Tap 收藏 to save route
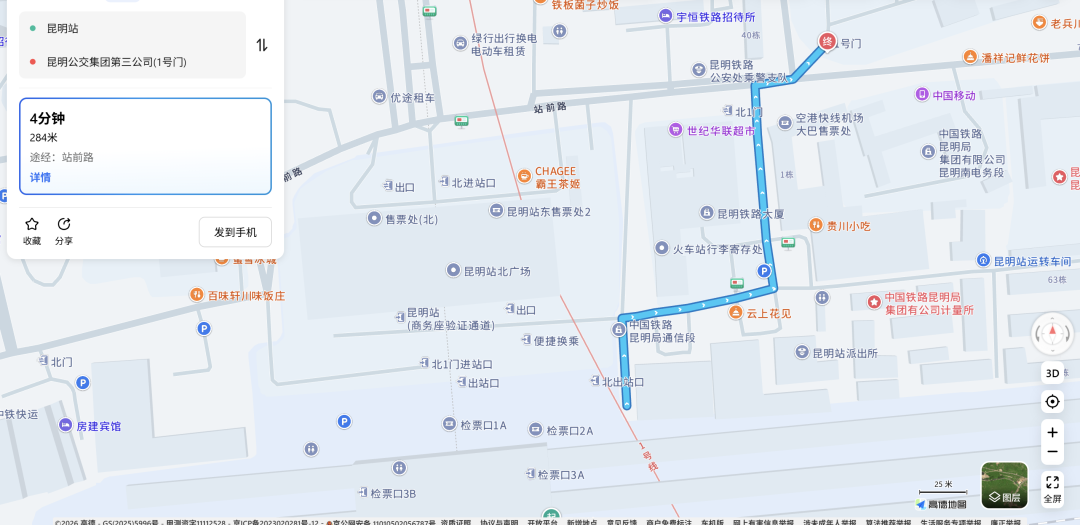Image resolution: width=1080 pixels, height=525 pixels. [32, 231]
